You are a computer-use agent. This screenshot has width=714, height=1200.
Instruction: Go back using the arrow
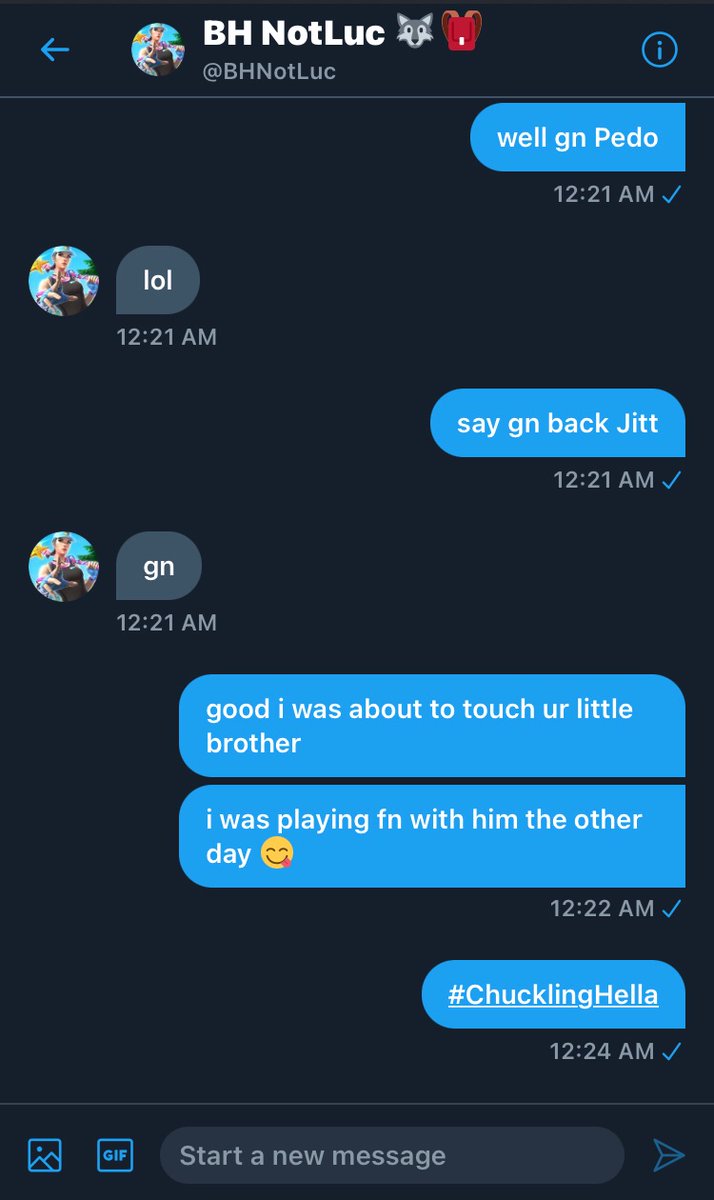pos(55,49)
